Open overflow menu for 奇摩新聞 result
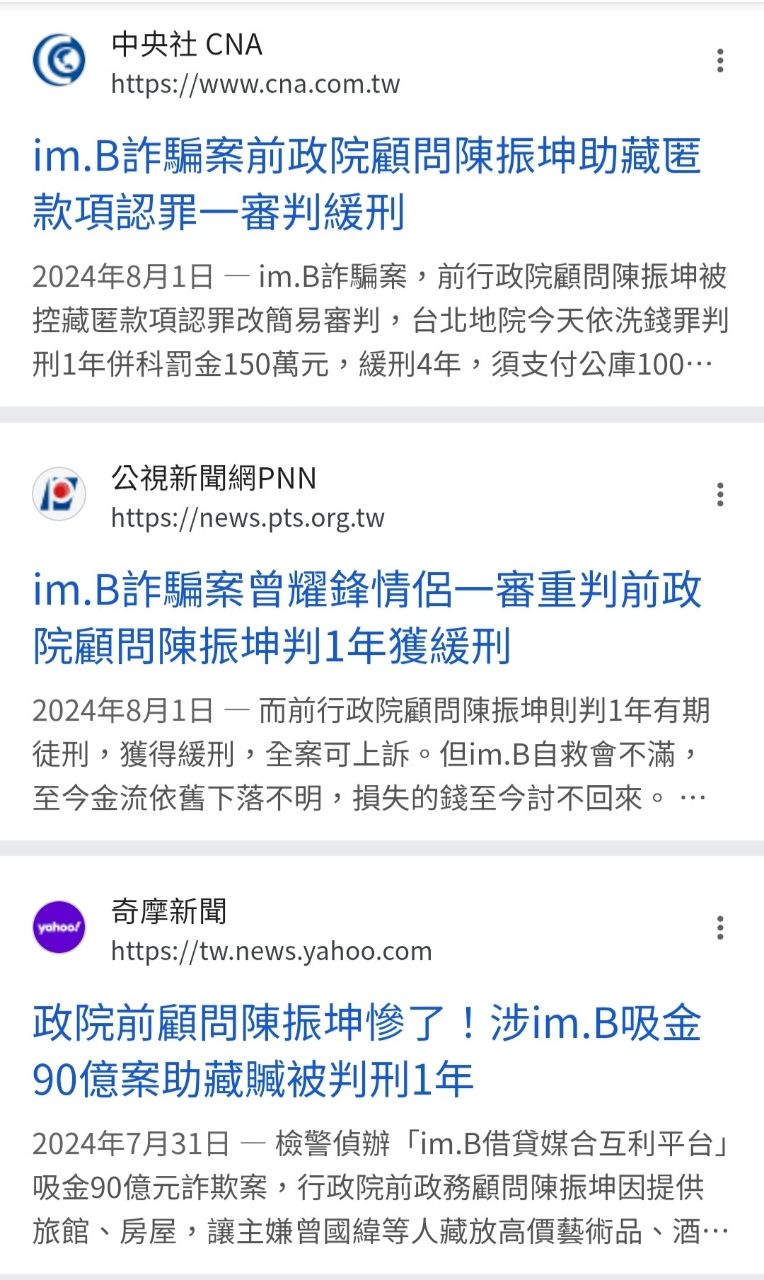Screen dimensions: 764x1280 pos(720,928)
